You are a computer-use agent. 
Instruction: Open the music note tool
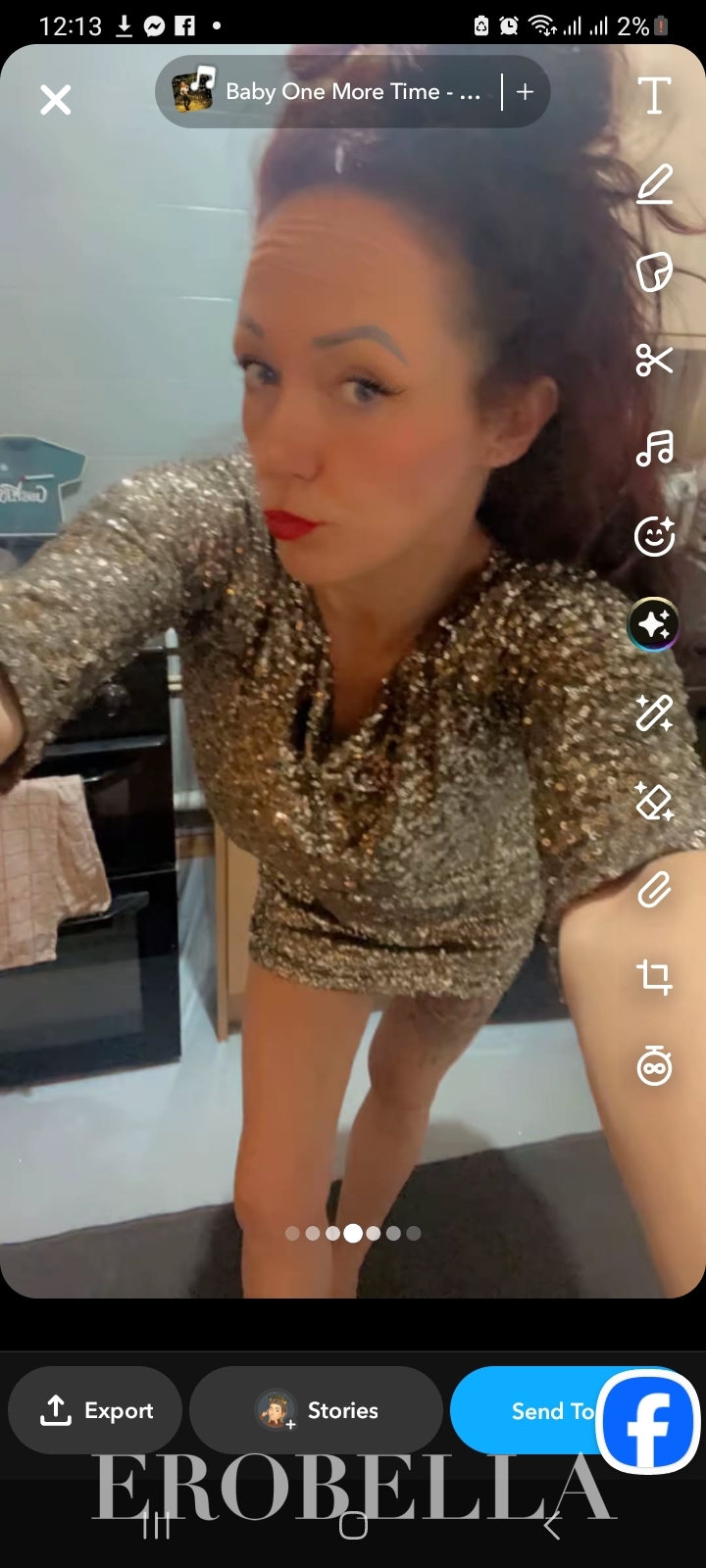654,449
